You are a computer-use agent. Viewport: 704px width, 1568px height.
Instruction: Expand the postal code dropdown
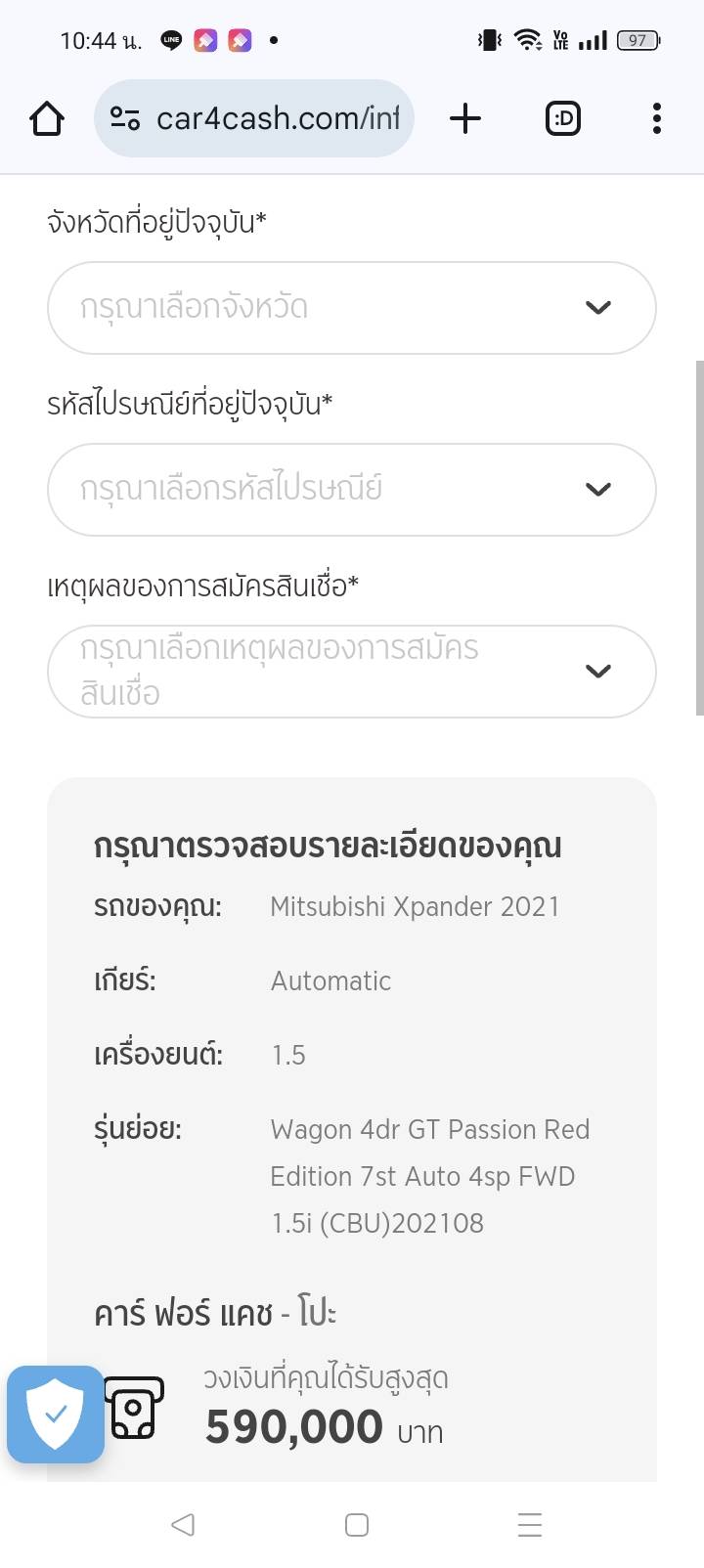[x=351, y=490]
